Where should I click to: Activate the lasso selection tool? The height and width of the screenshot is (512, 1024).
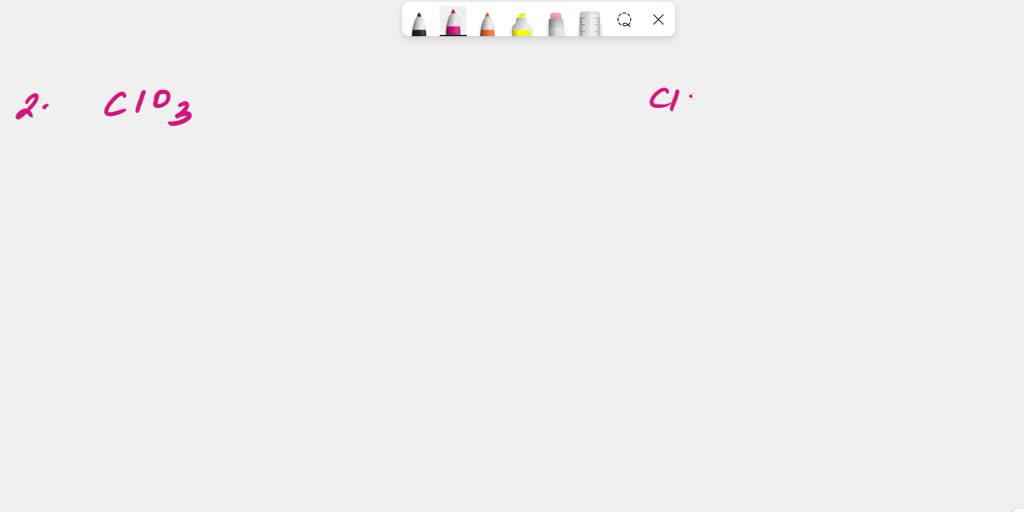[x=625, y=20]
